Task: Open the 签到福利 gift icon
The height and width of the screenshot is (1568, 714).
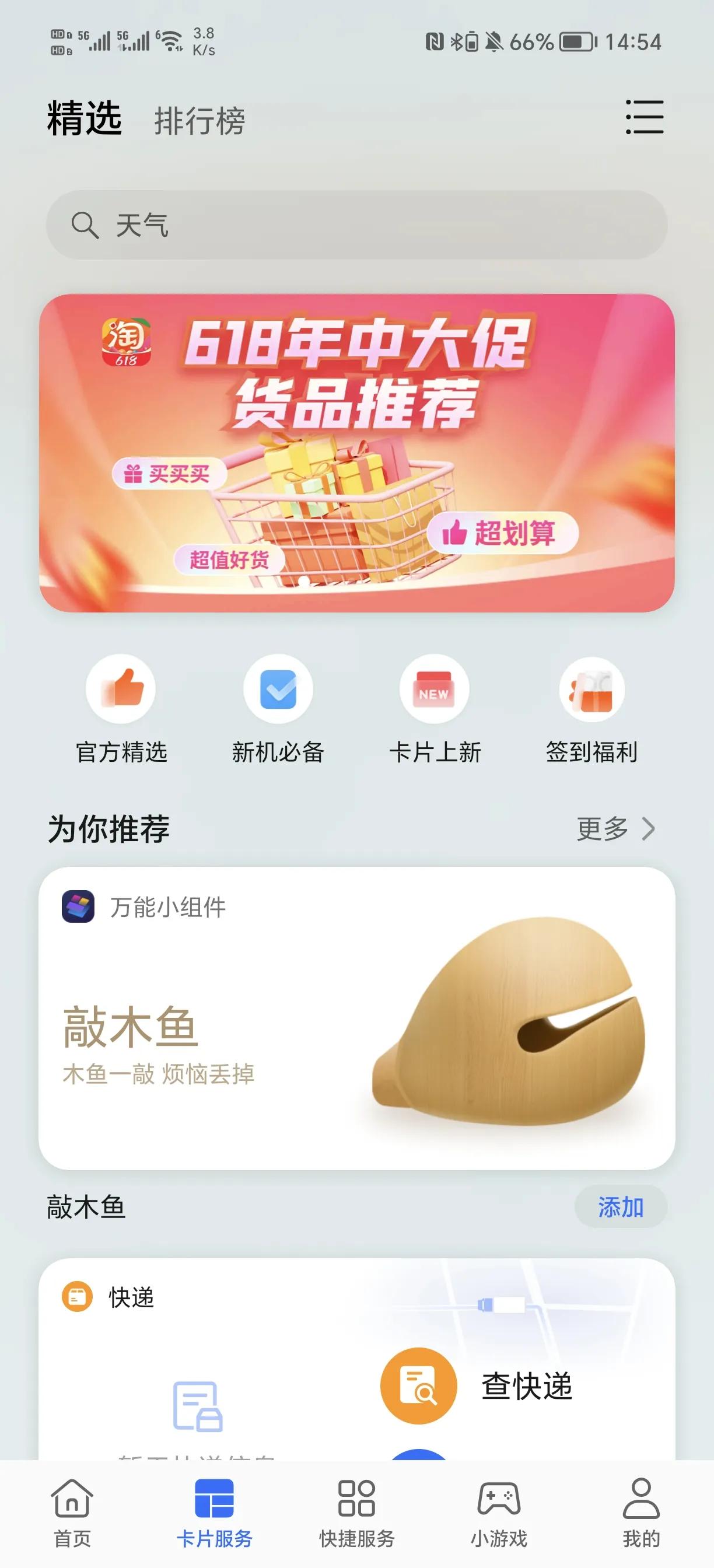Action: click(591, 689)
